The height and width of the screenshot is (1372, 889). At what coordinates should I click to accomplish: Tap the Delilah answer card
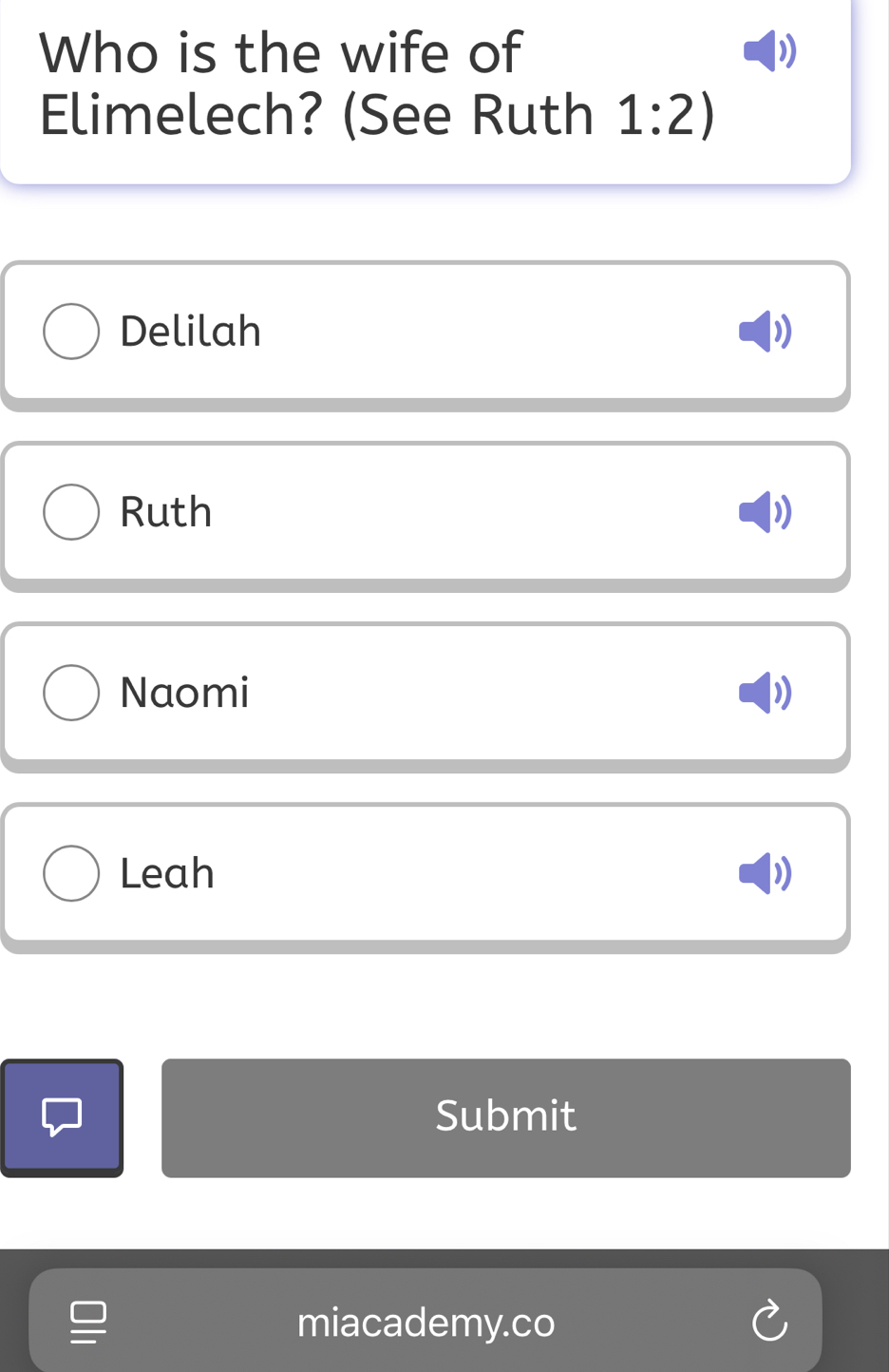coord(380,331)
